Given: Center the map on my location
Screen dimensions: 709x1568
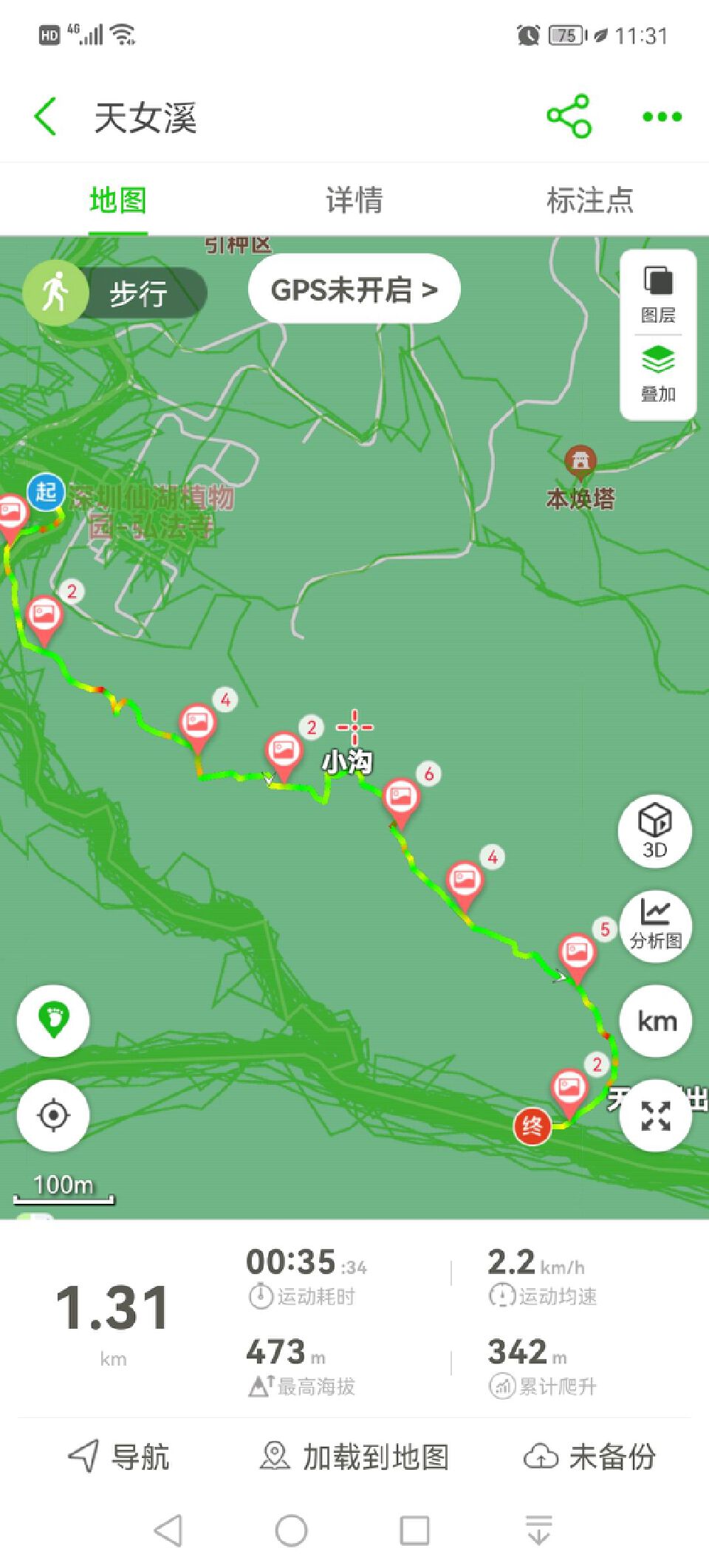Looking at the screenshot, I should [53, 1115].
